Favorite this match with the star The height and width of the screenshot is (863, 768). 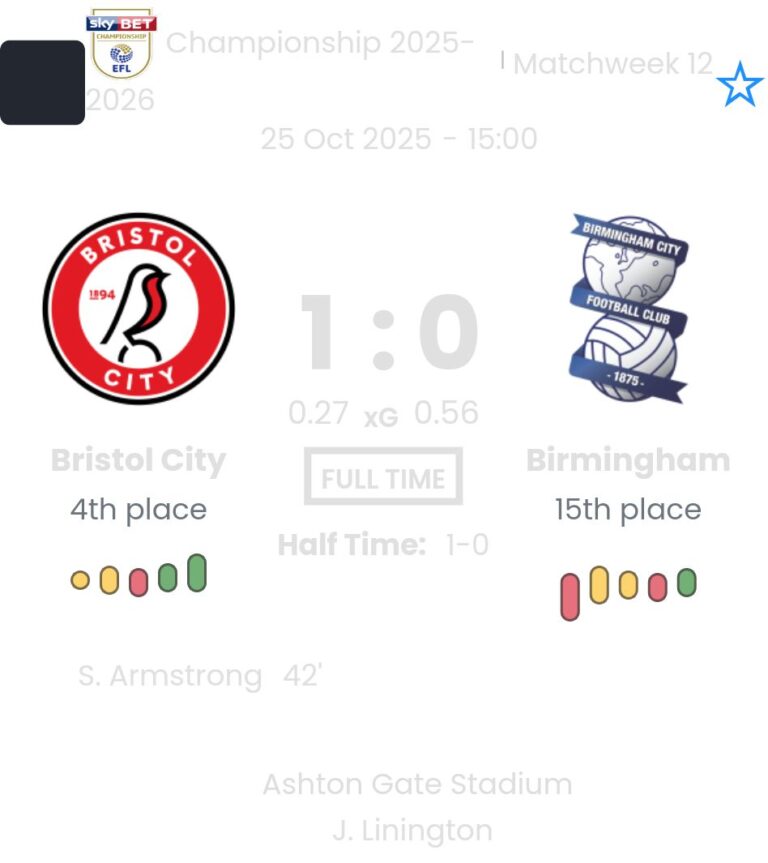[x=740, y=85]
